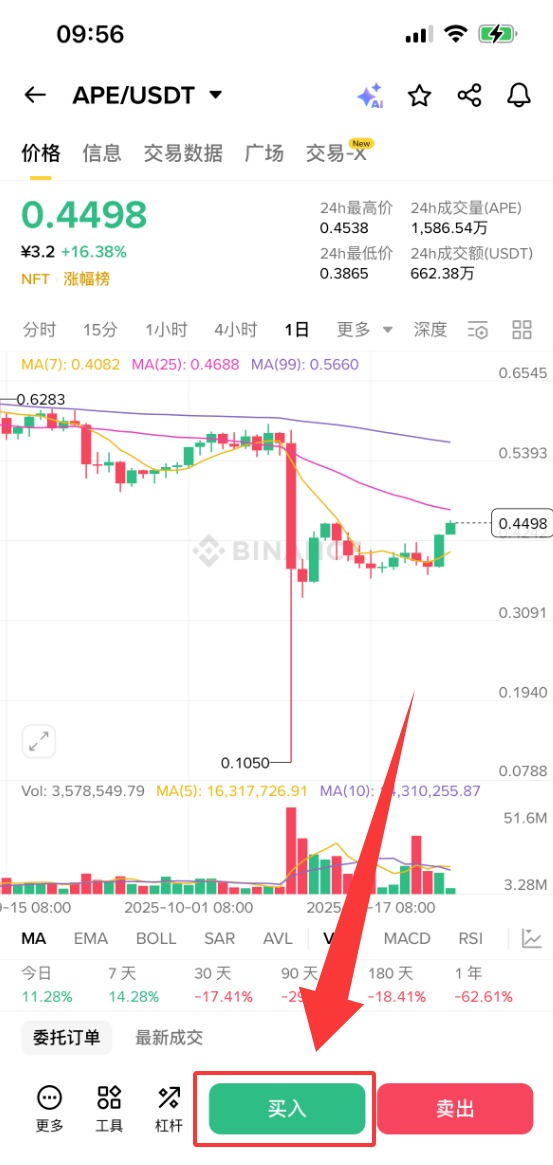Enable the MACD indicator

coord(407,938)
